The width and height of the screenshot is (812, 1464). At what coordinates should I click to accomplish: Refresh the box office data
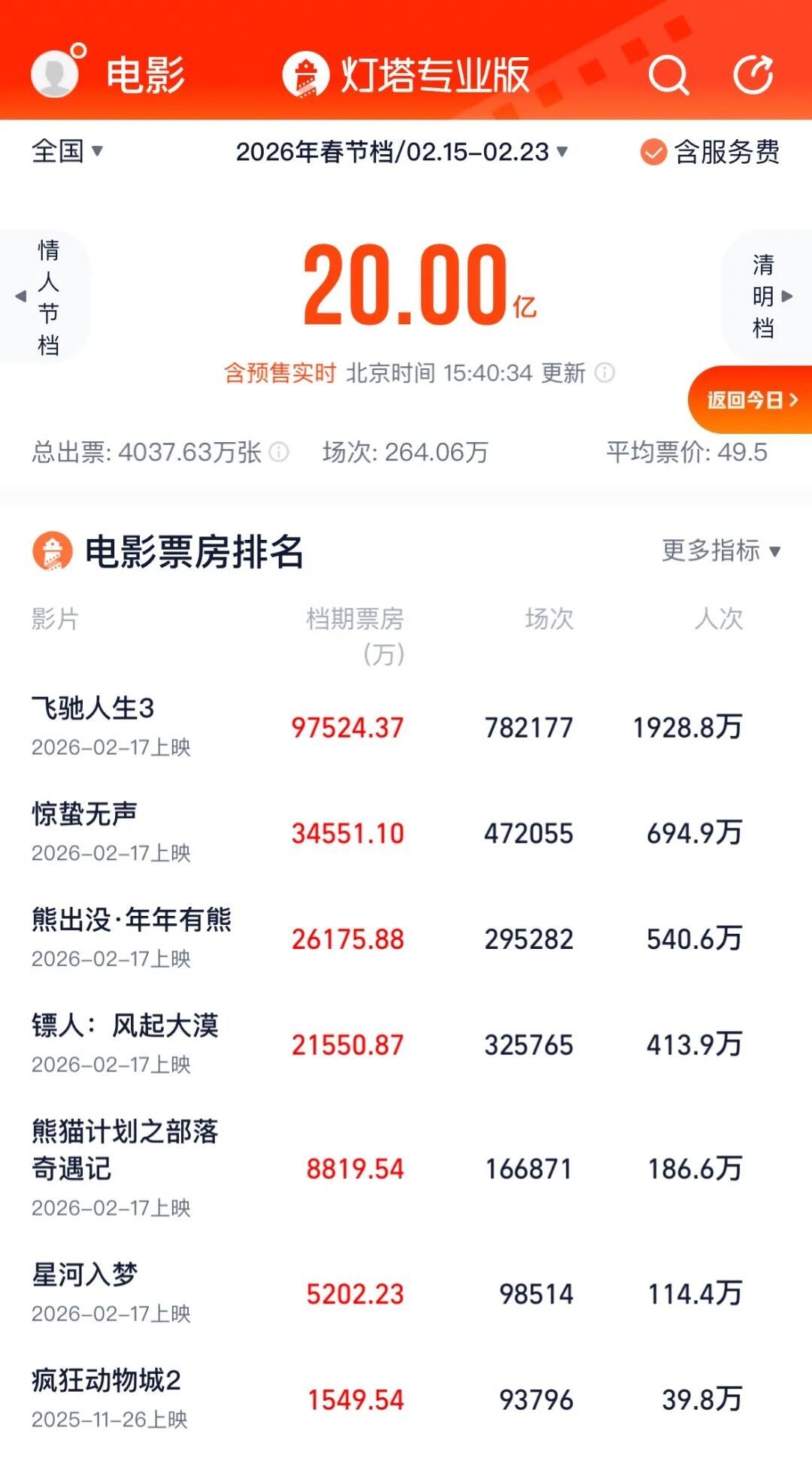pos(756,74)
